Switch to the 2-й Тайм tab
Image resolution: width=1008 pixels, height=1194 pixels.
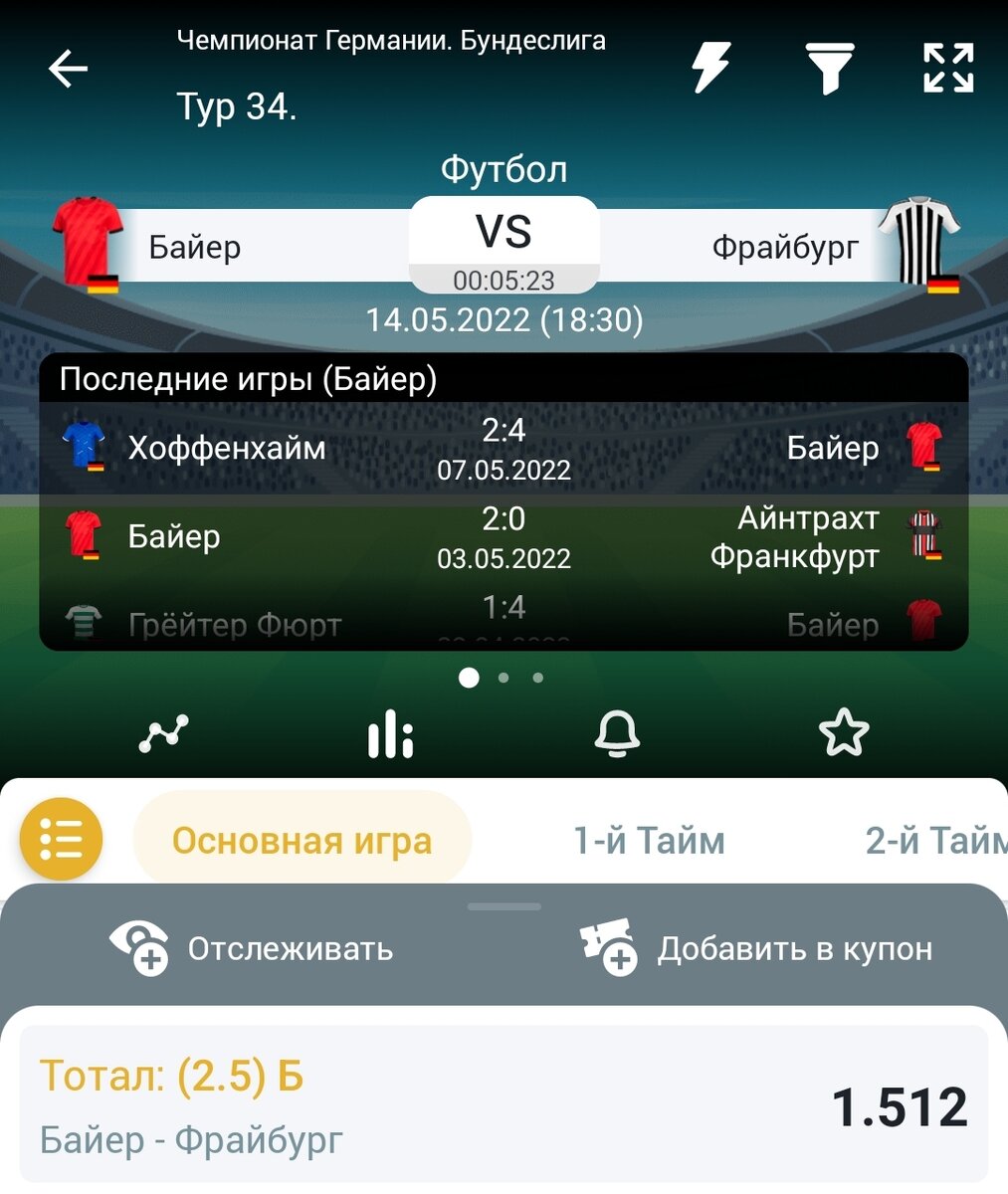tap(935, 841)
